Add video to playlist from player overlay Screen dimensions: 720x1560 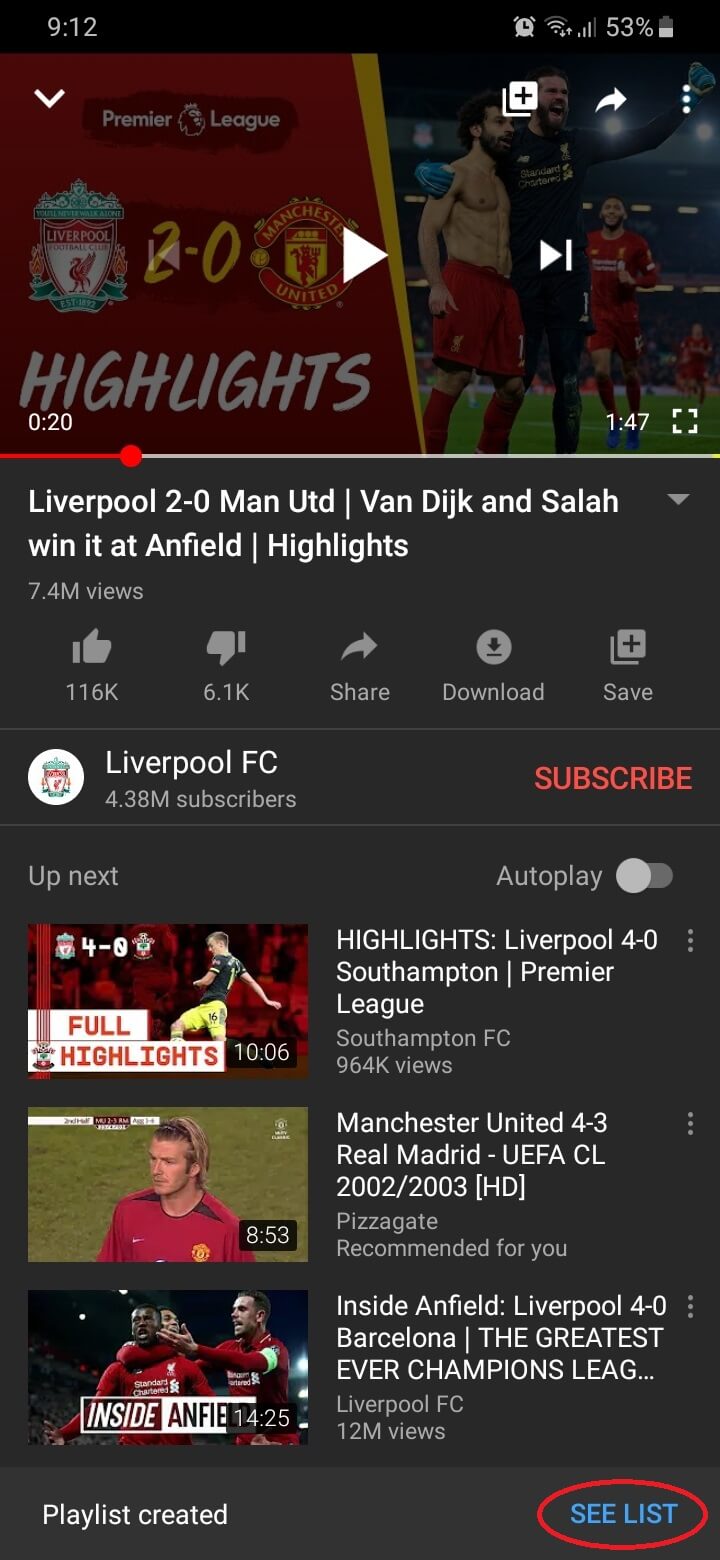pos(520,99)
